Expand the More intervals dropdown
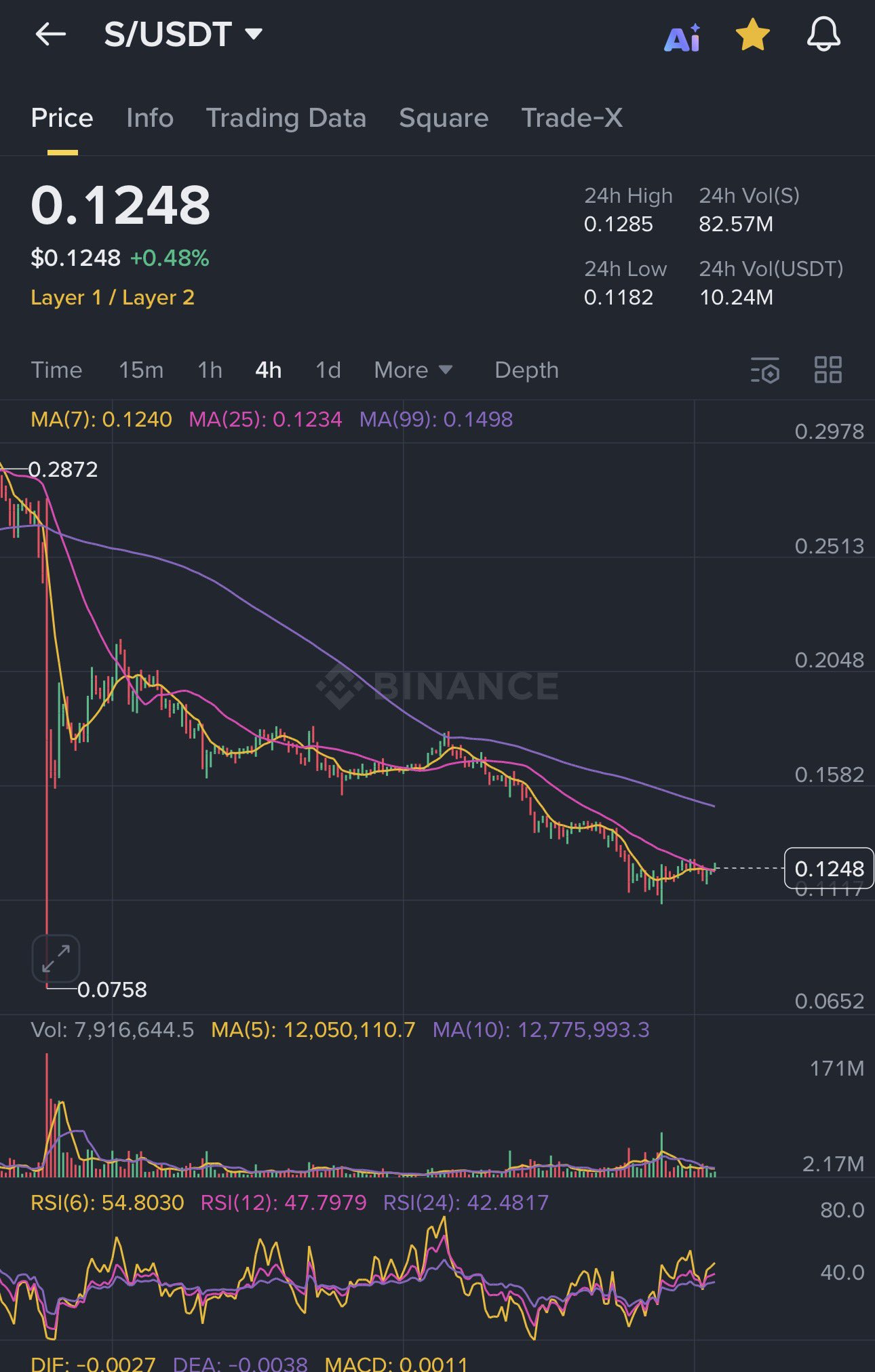875x1372 pixels. [x=412, y=370]
